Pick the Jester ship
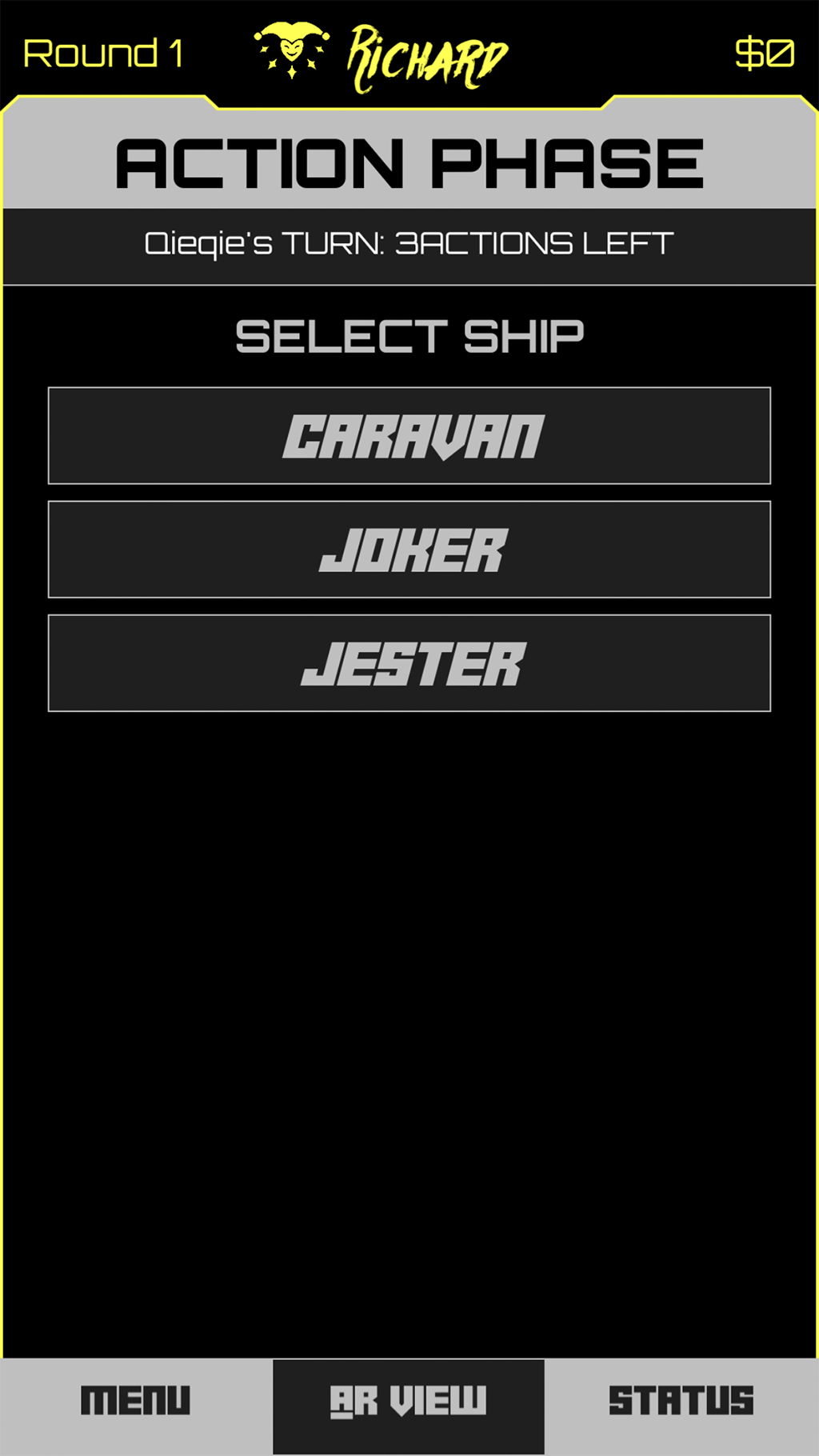Viewport: 819px width, 1456px height. click(409, 663)
